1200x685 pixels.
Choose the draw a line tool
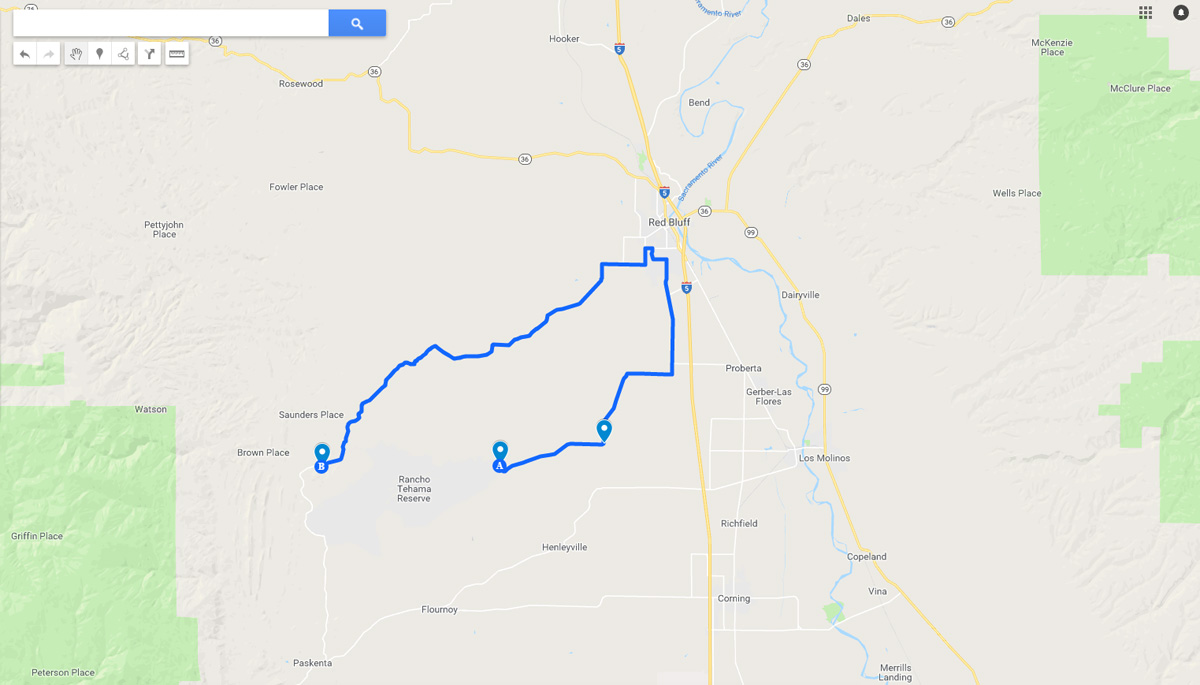(x=123, y=54)
